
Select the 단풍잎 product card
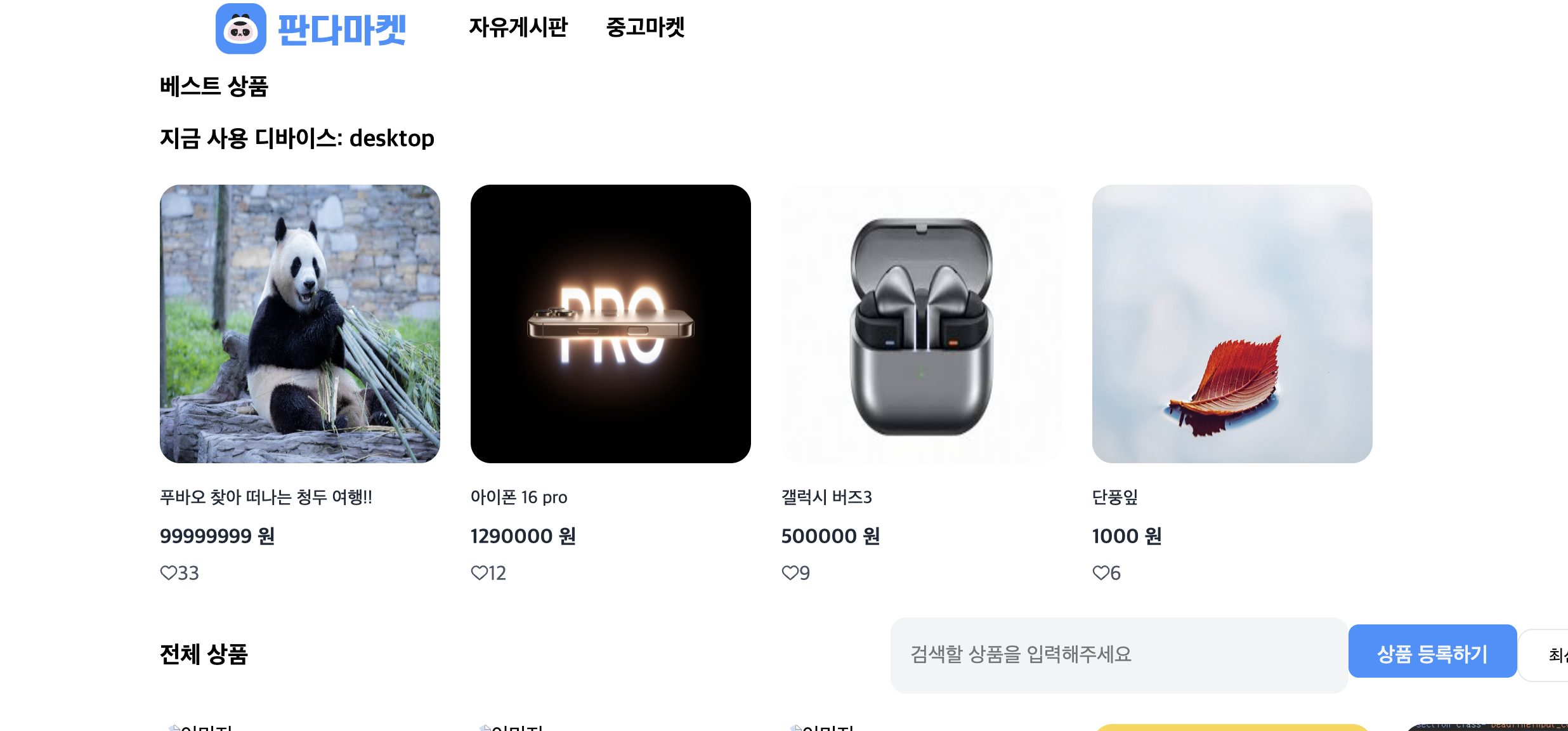(x=1232, y=324)
